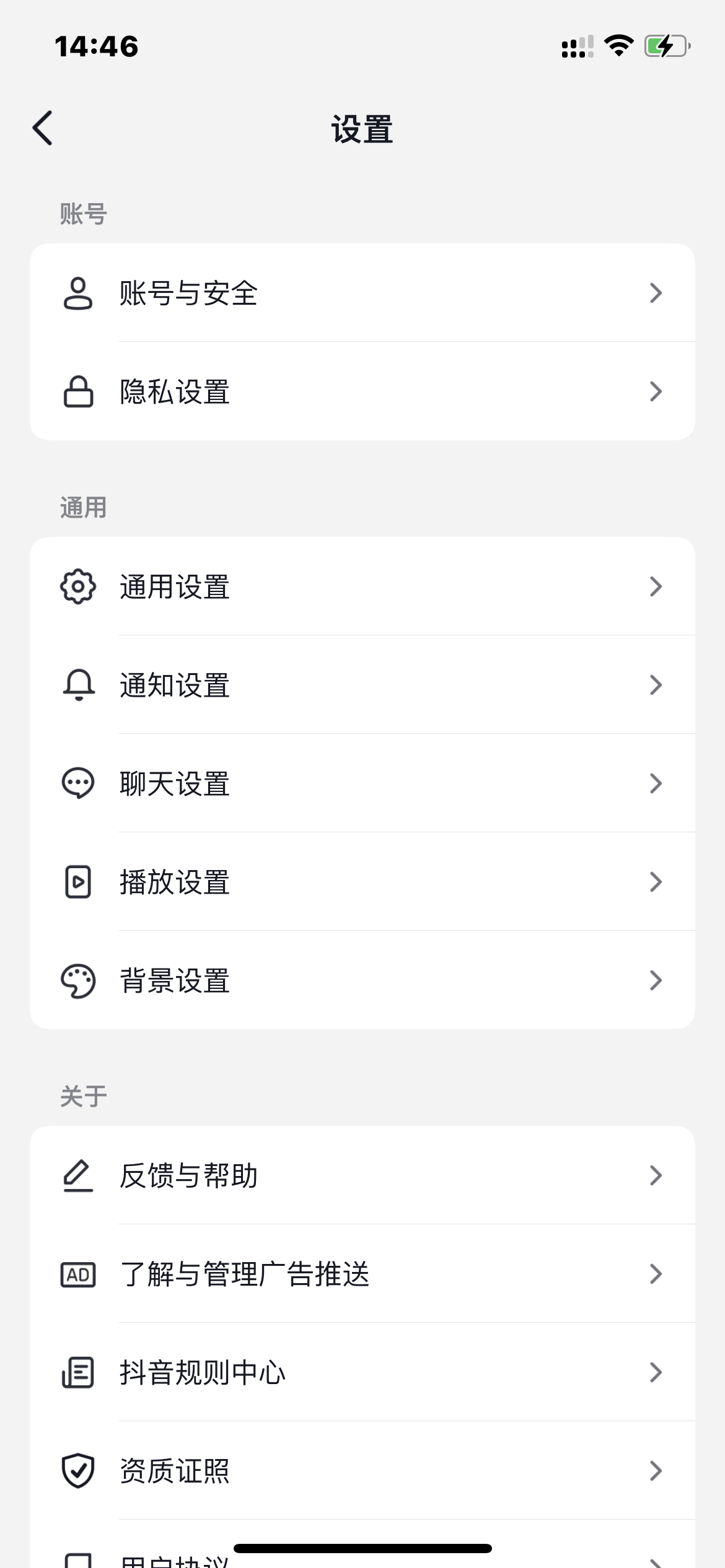725x1568 pixels.
Task: Click the AD icon for ad management
Action: [x=77, y=1274]
